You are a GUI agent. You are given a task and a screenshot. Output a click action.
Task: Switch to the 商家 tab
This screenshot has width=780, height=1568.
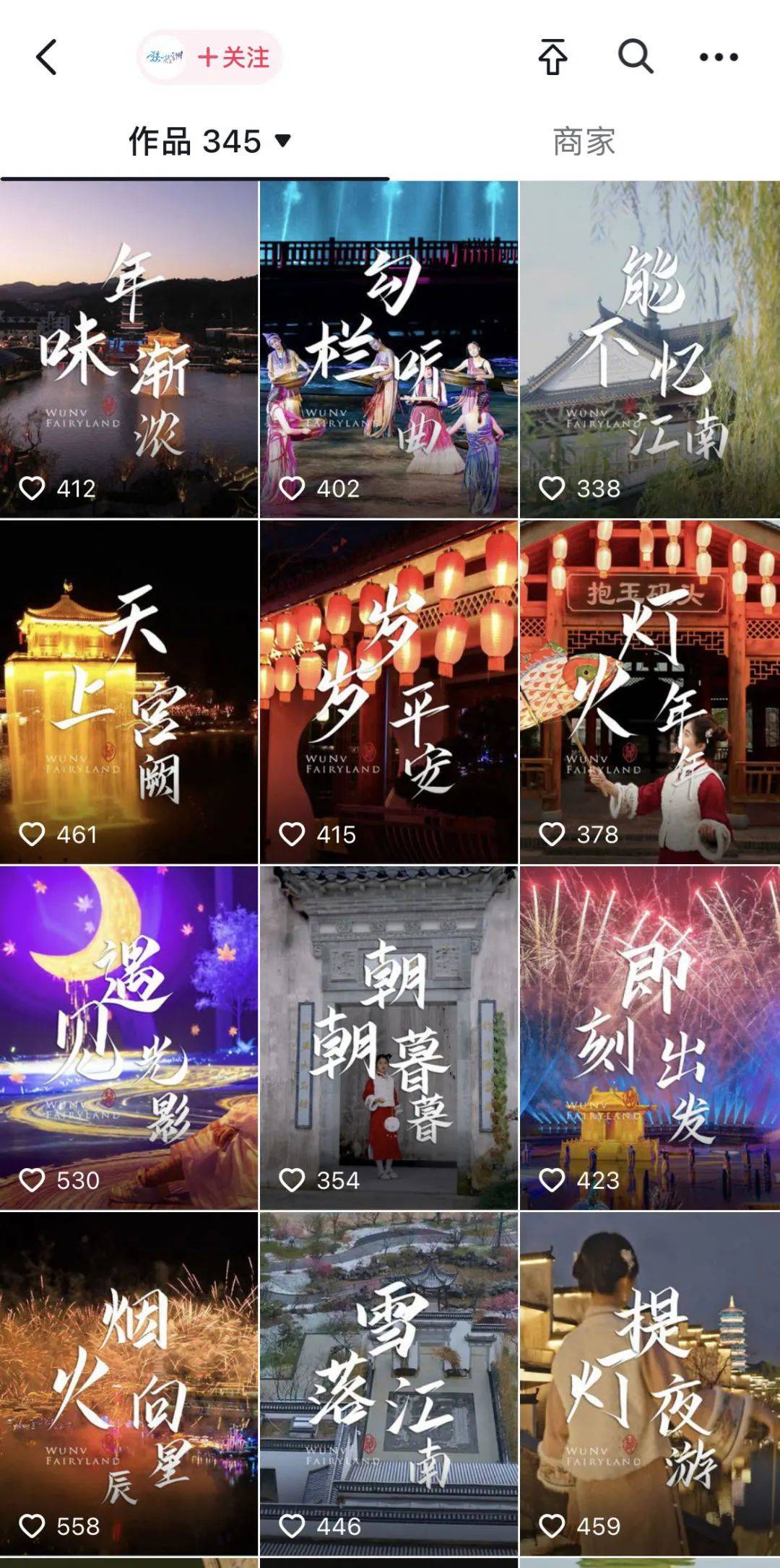[584, 141]
